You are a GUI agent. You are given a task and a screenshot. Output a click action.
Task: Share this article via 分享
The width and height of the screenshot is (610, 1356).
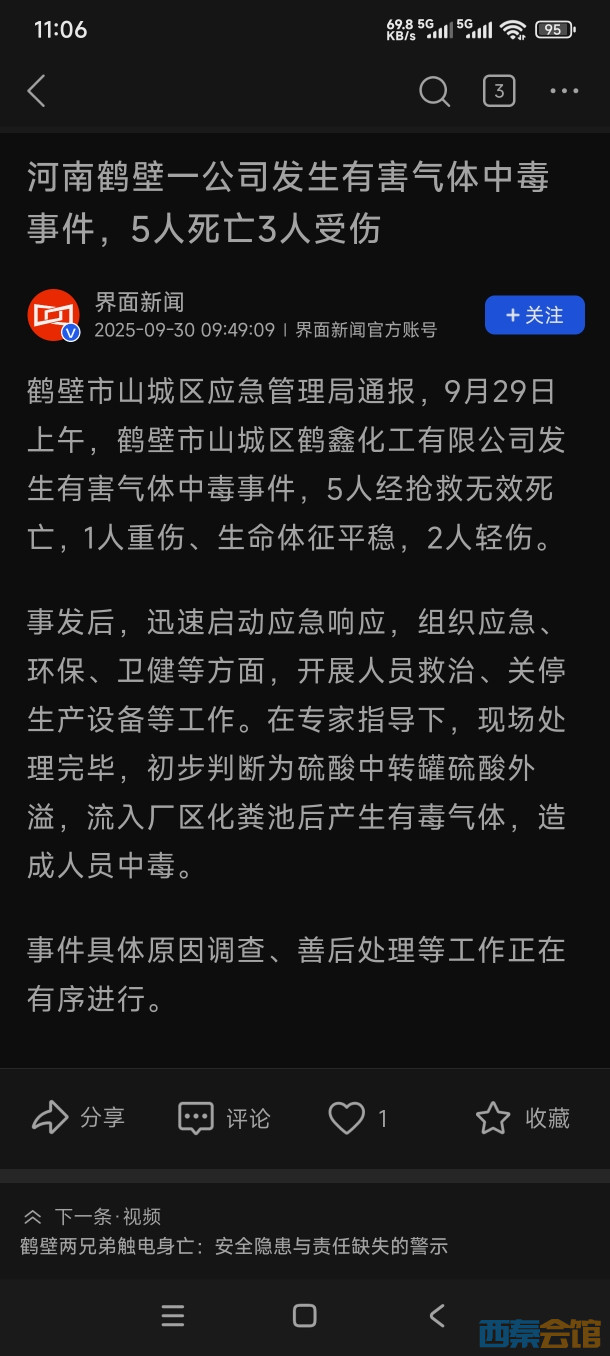(x=78, y=1117)
